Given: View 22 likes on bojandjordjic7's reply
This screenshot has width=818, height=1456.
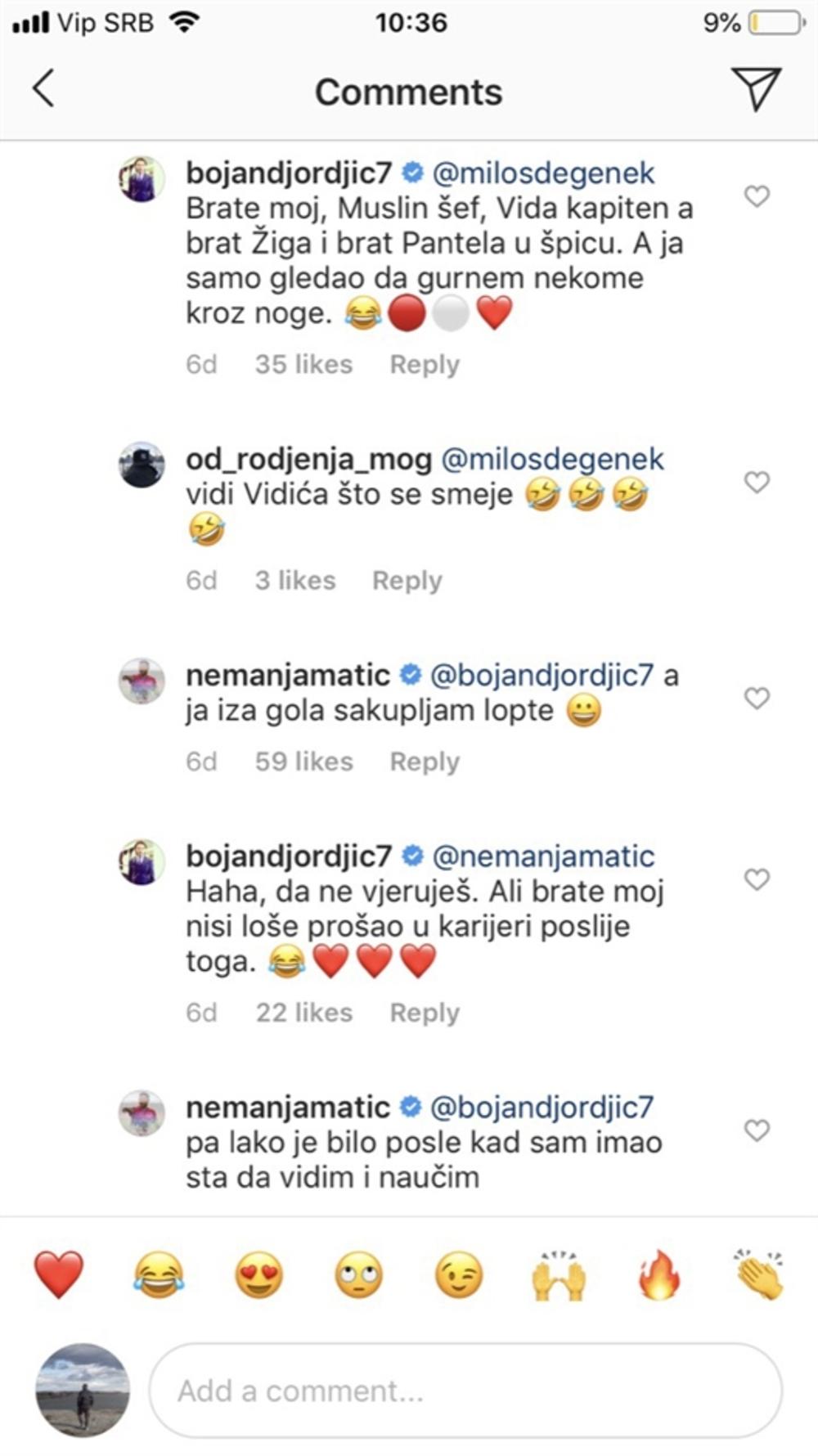Looking at the screenshot, I should coord(303,1013).
